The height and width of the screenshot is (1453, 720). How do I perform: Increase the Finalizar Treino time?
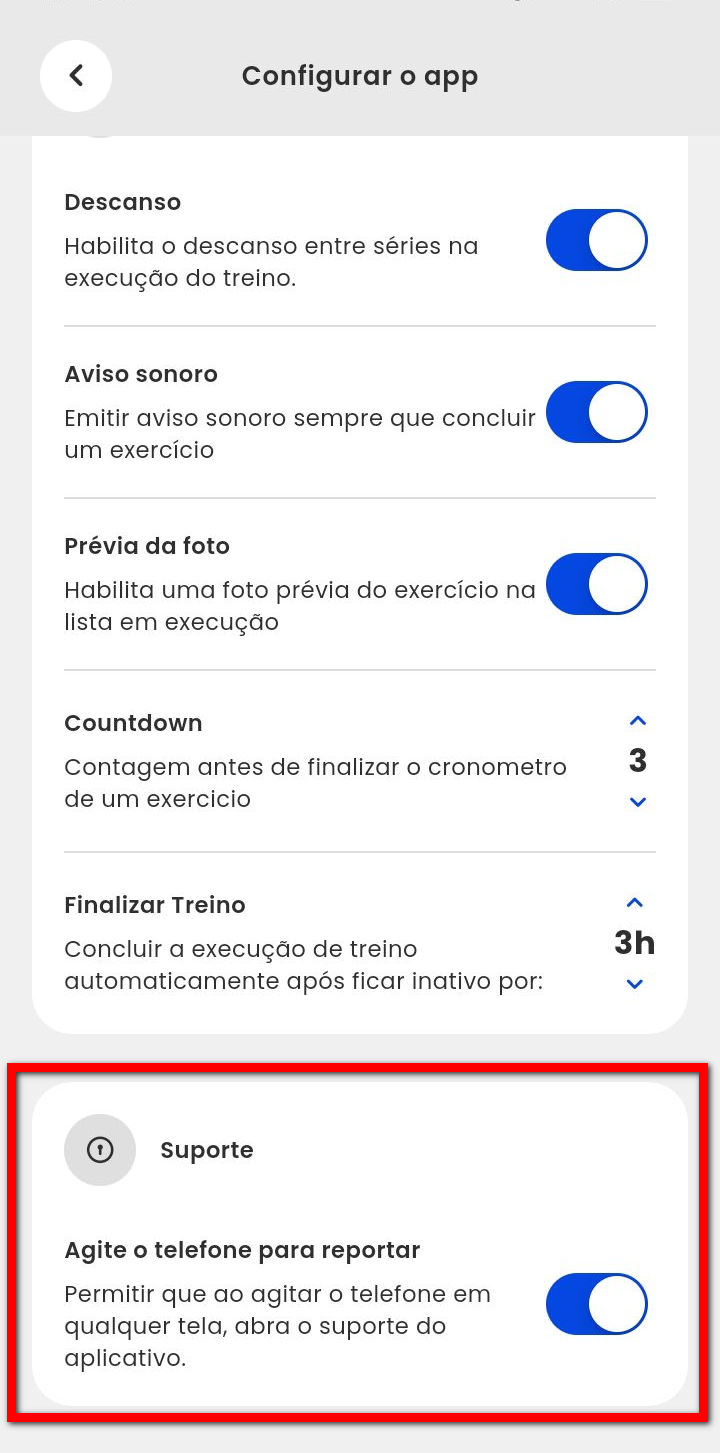coord(634,903)
